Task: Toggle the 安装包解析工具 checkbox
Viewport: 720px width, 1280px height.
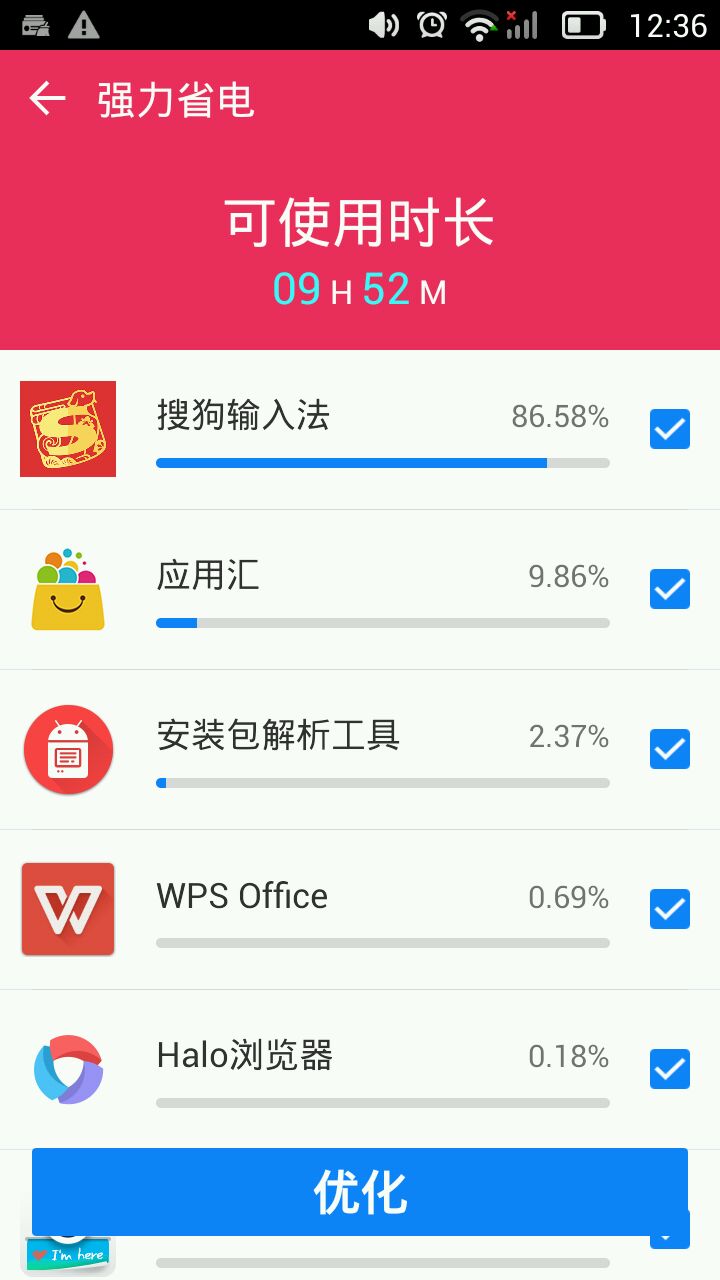Action: pyautogui.click(x=670, y=749)
